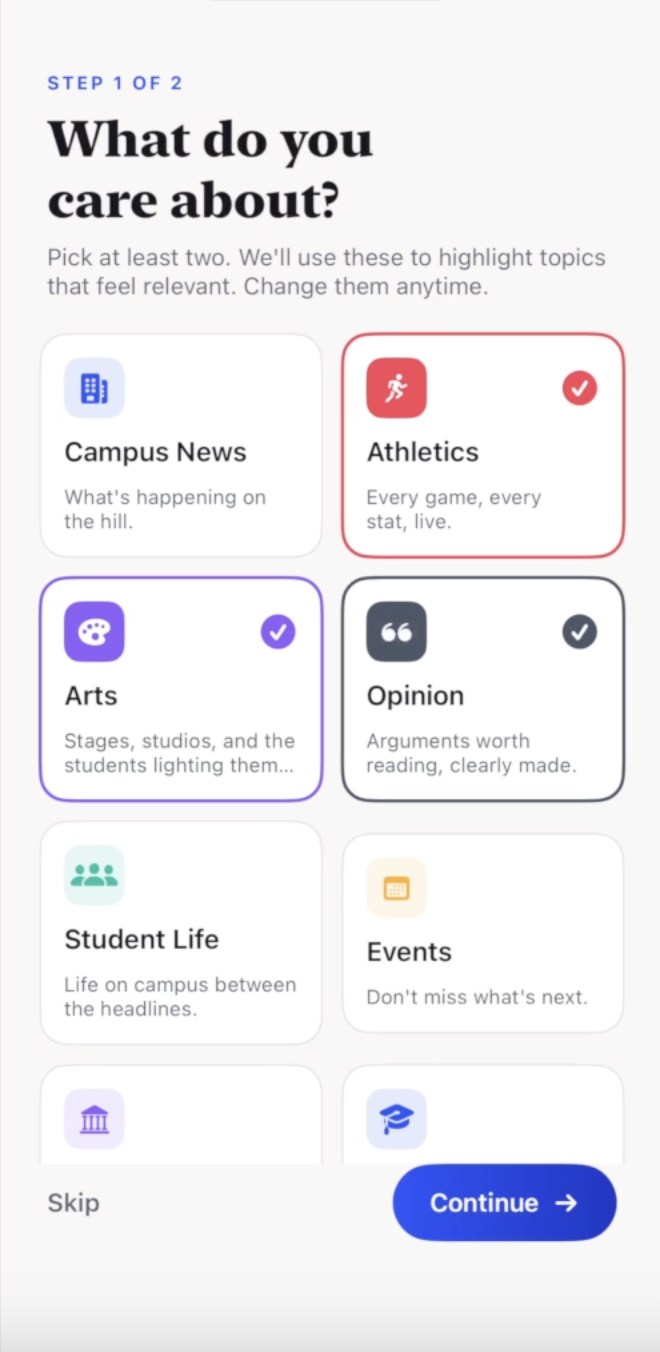Image resolution: width=660 pixels, height=1352 pixels.
Task: Continue to the next step
Action: tap(504, 1202)
